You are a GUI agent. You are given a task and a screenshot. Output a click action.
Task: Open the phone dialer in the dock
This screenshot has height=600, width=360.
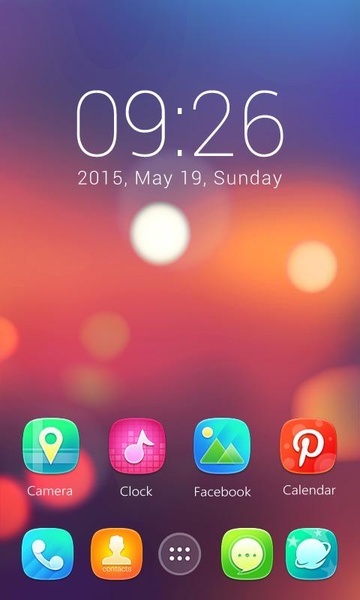coord(47,554)
